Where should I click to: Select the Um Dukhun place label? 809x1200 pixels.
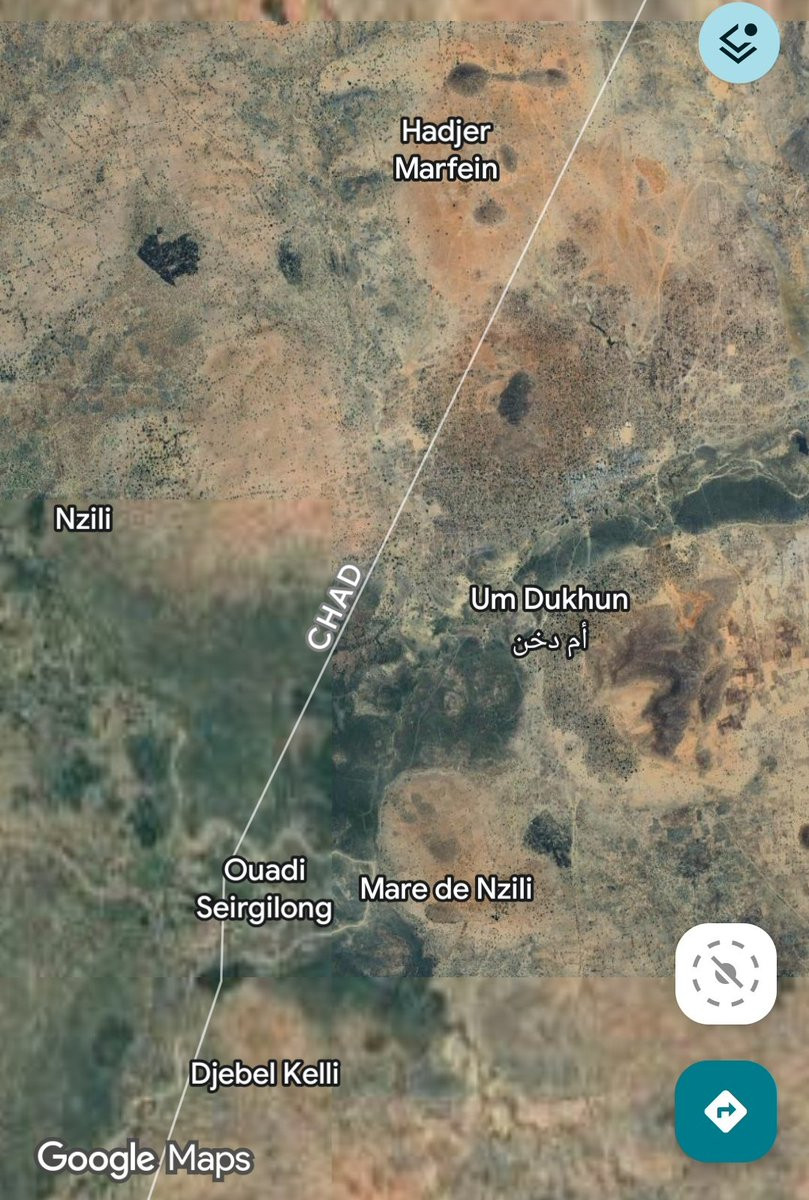click(549, 600)
